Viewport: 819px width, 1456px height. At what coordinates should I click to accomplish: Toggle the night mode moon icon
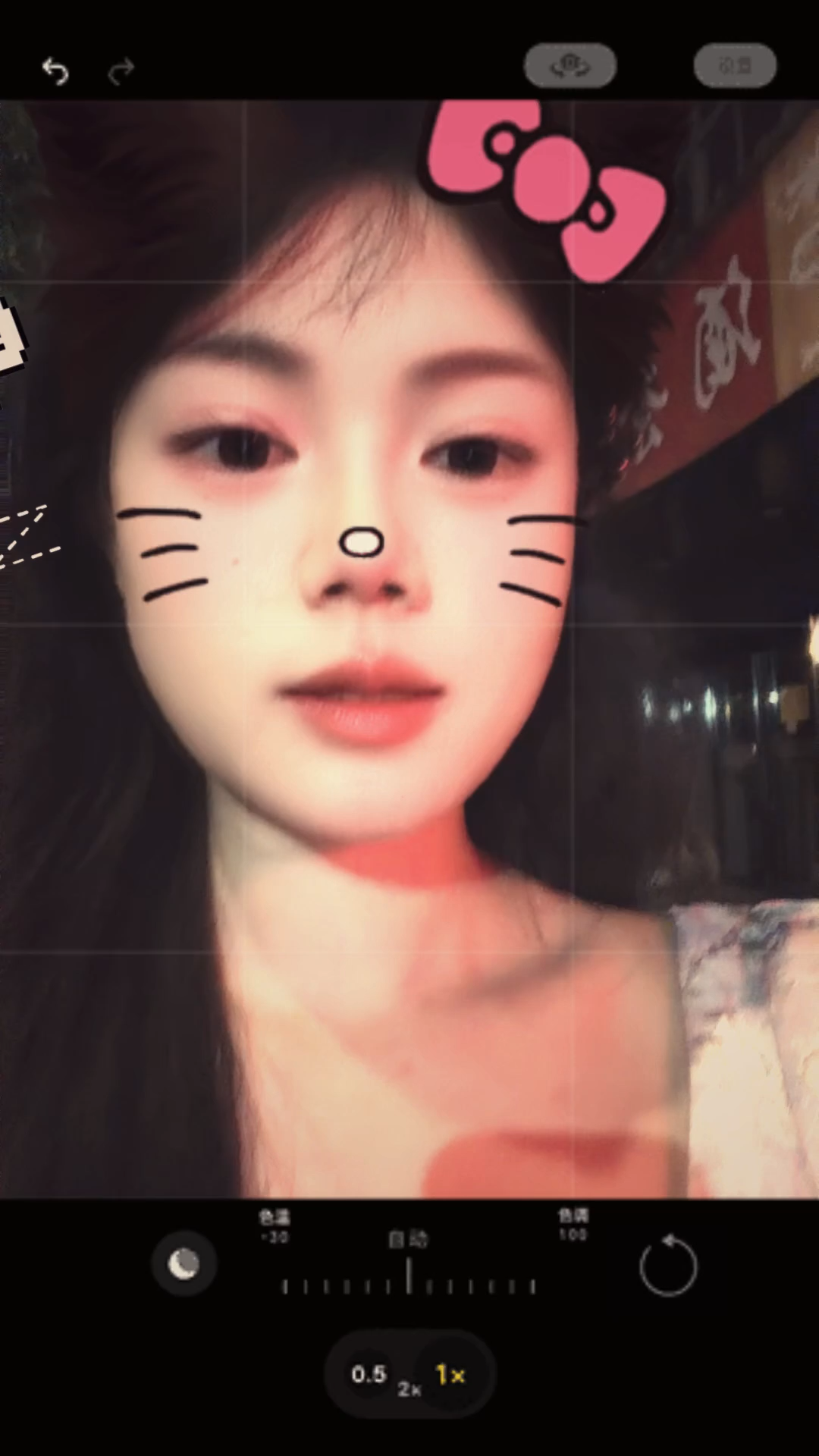click(x=184, y=1264)
